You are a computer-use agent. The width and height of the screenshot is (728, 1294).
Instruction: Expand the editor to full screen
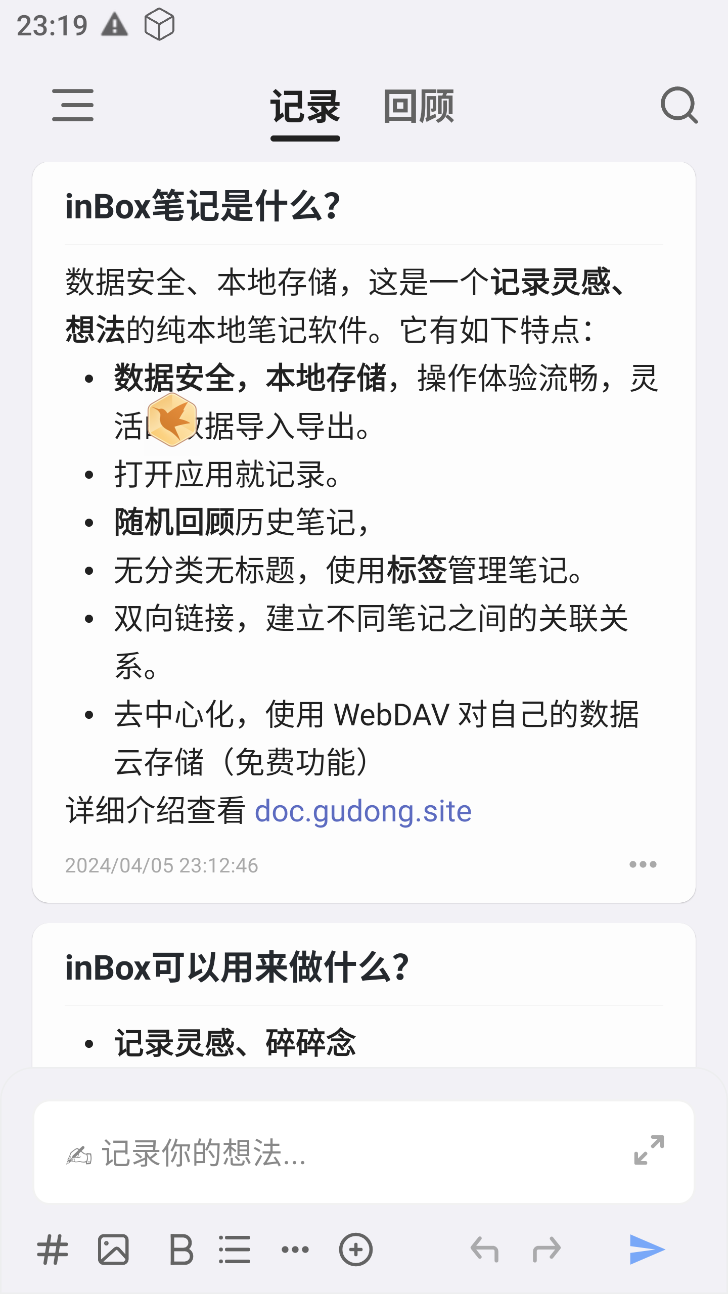click(649, 1150)
